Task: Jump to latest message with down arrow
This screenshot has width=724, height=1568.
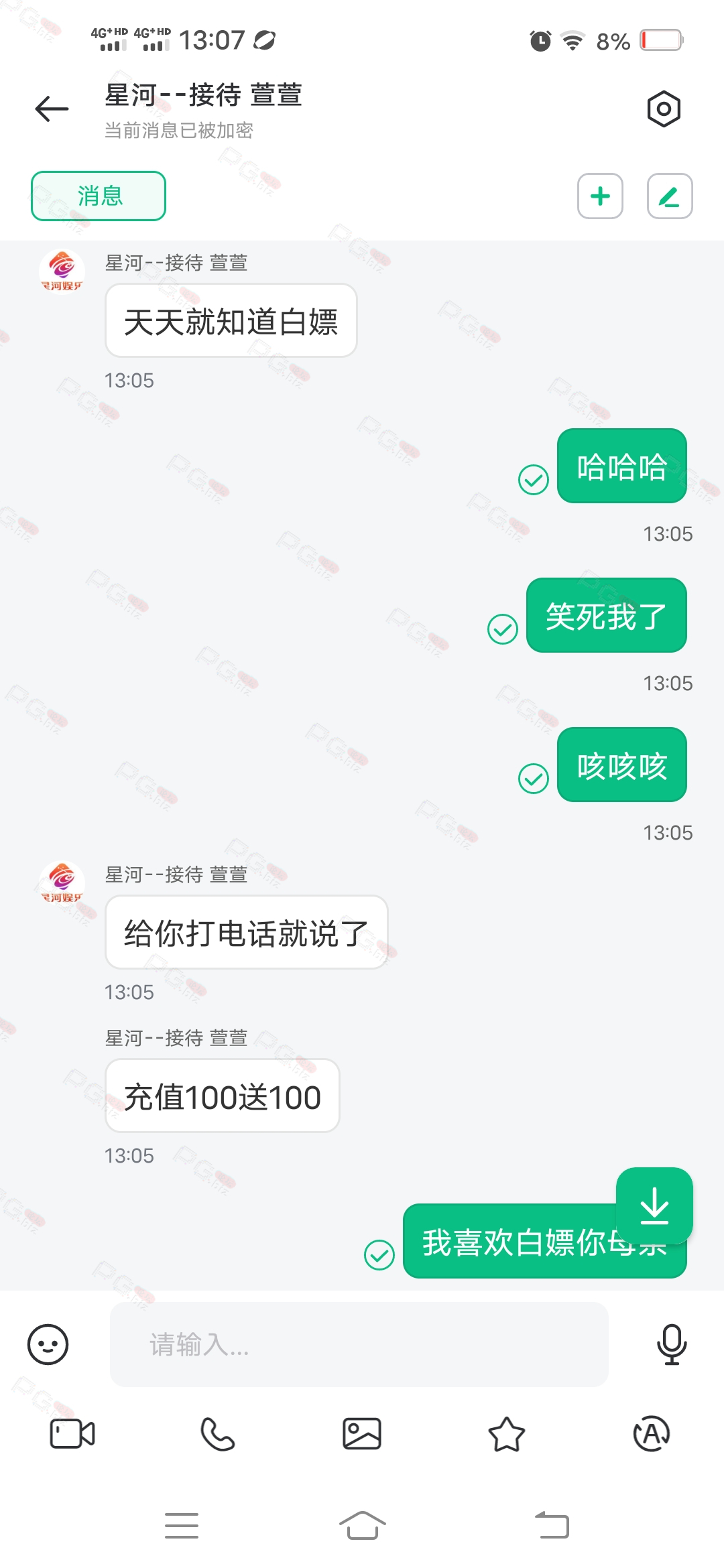Action: [654, 1205]
